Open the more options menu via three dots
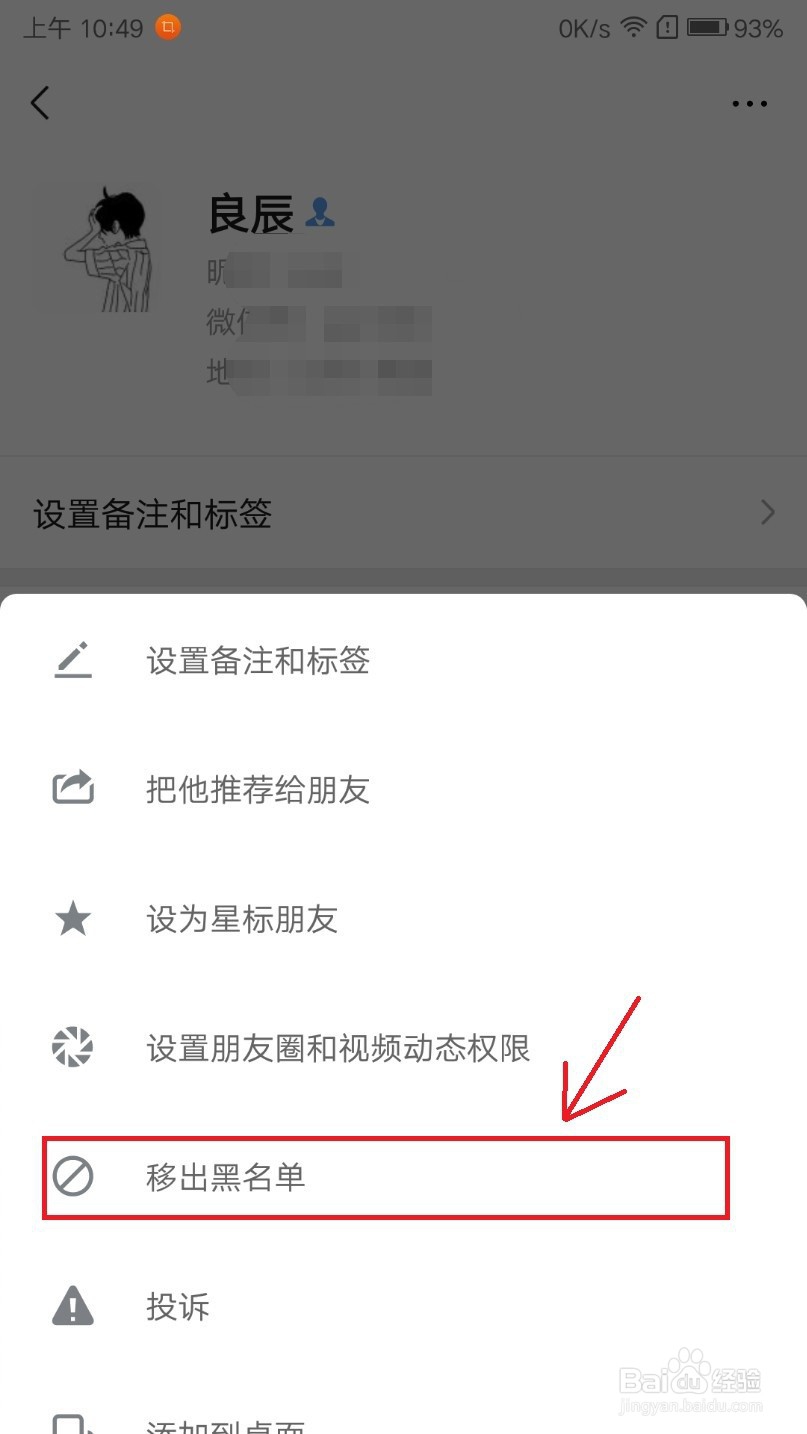 click(x=749, y=103)
